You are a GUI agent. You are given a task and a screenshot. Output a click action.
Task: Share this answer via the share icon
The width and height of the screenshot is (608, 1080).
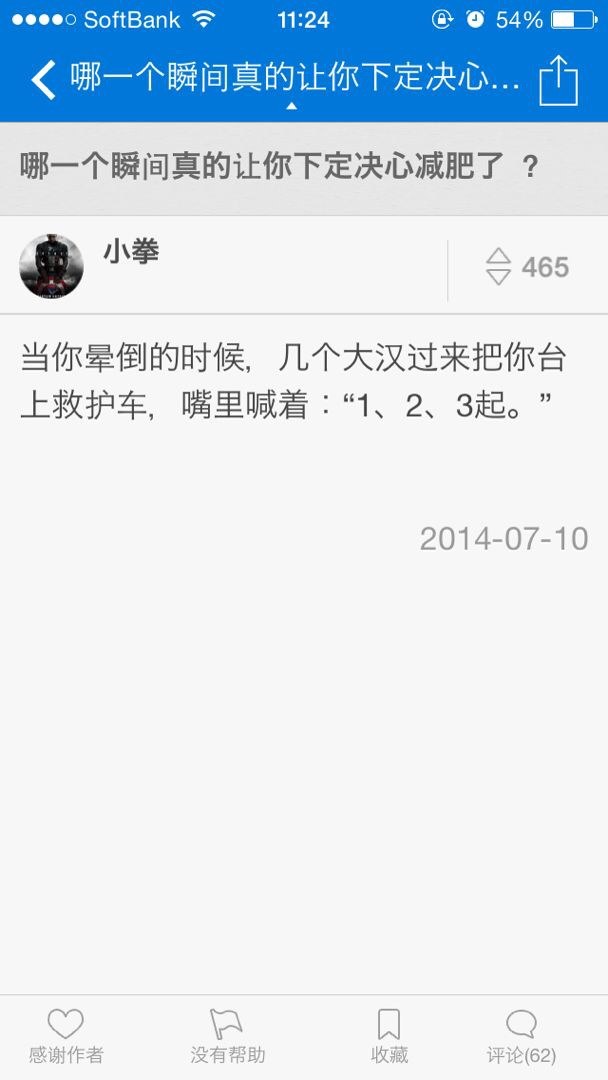558,80
